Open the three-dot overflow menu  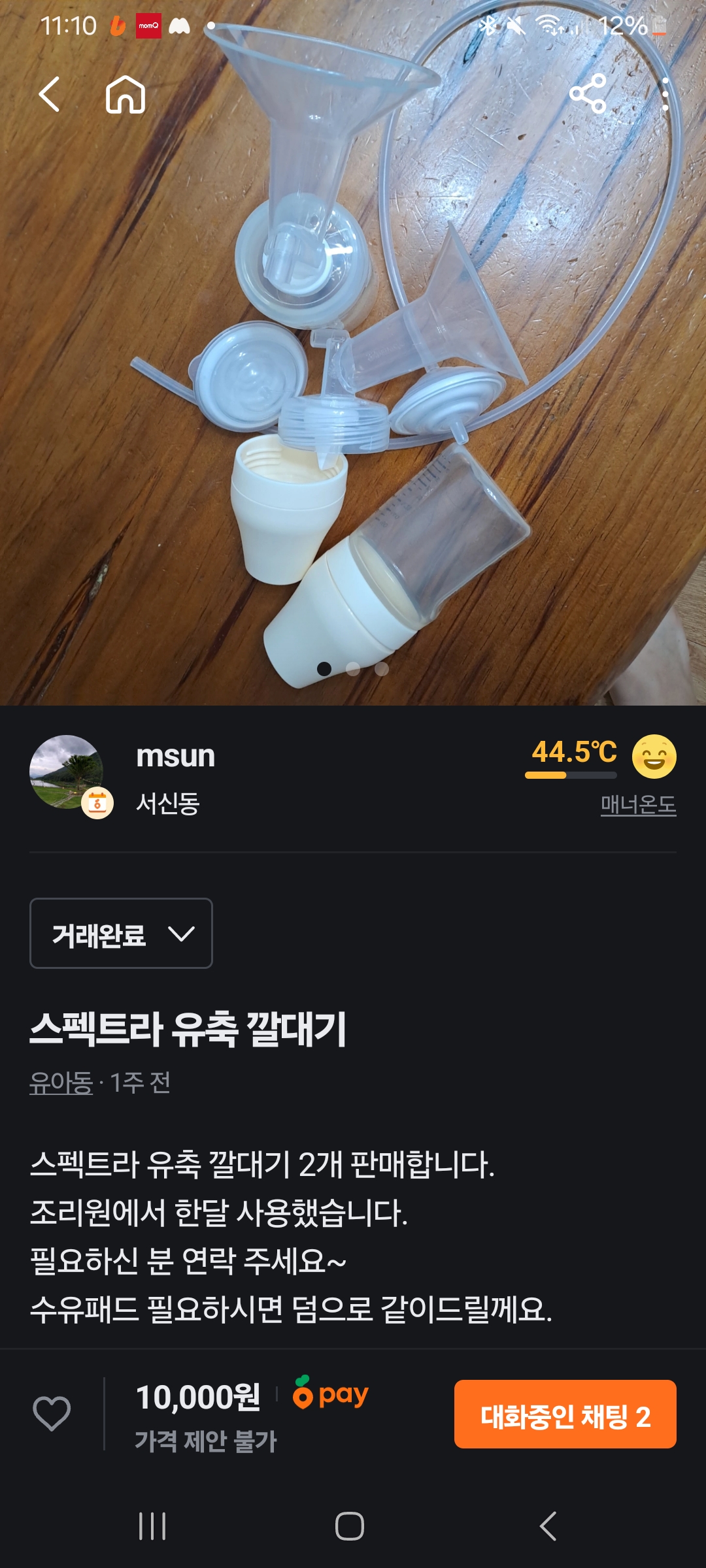665,95
